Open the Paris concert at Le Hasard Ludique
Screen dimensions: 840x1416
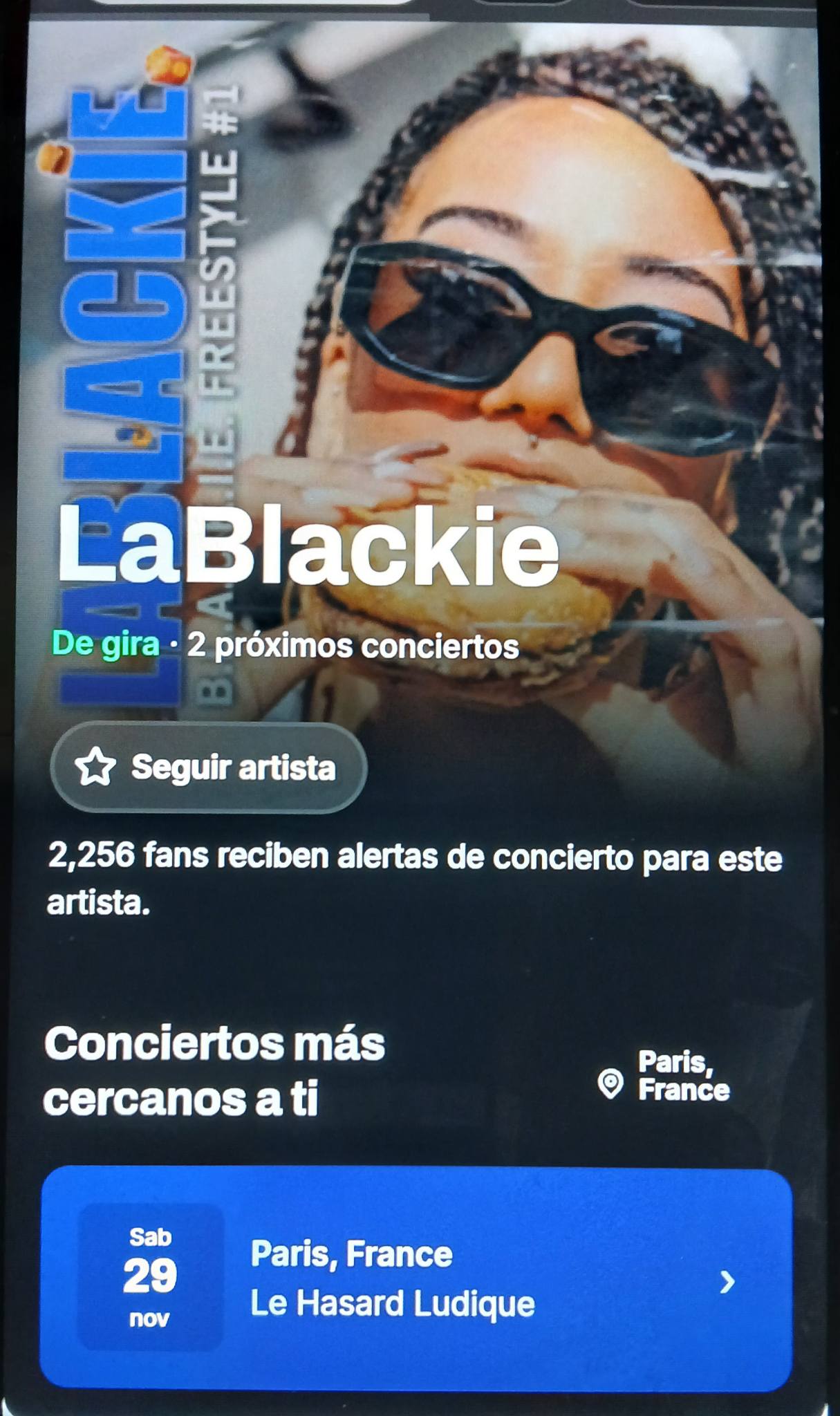(416, 1280)
